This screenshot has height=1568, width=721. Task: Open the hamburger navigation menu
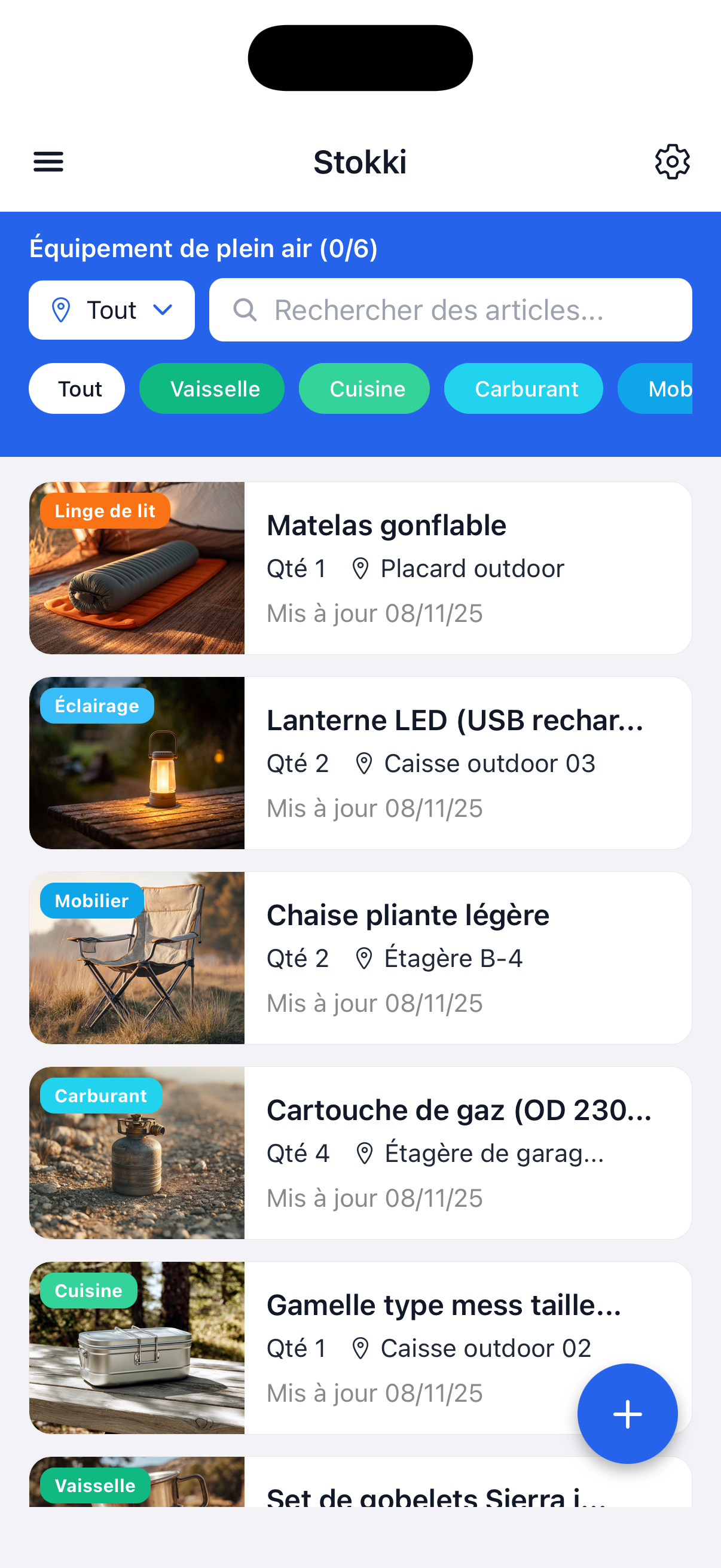click(x=48, y=161)
